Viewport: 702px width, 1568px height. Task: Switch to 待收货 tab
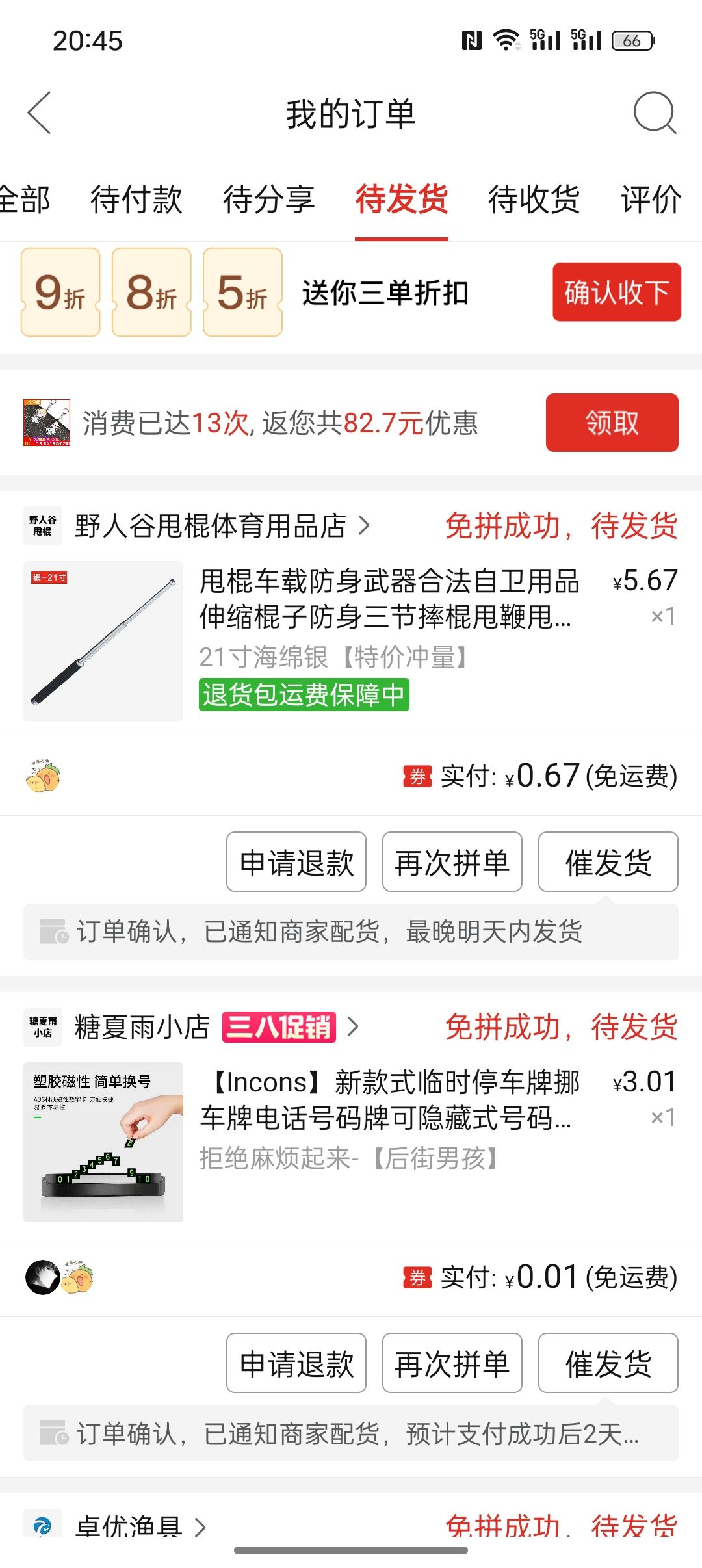pos(534,199)
